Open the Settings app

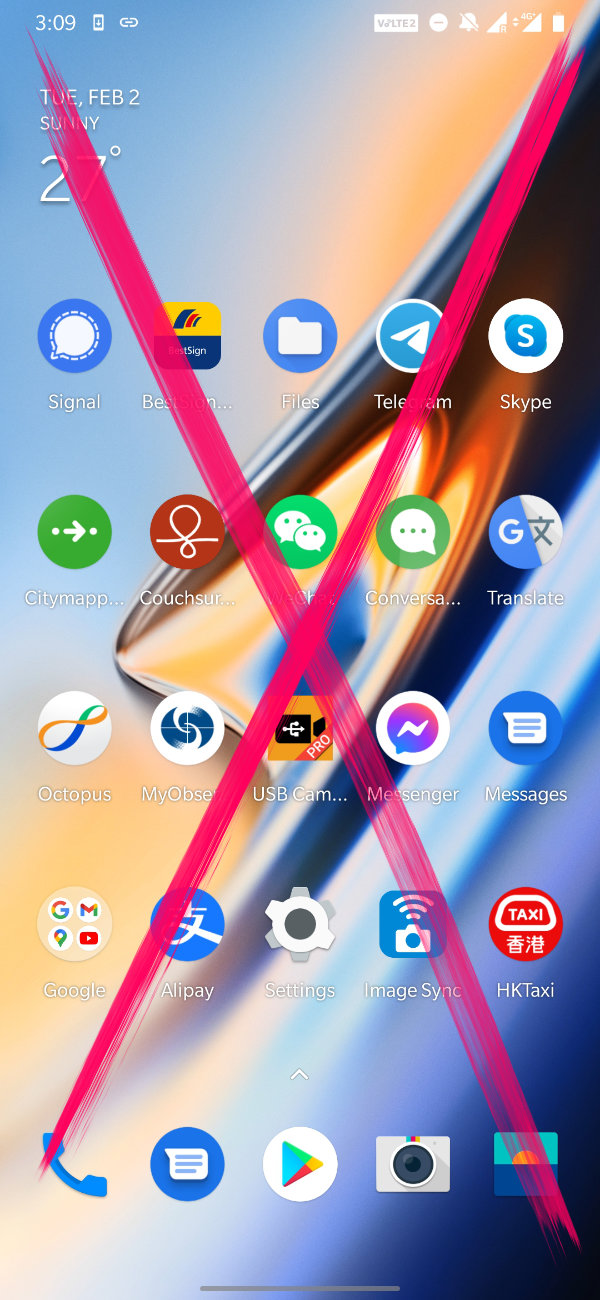[300, 924]
